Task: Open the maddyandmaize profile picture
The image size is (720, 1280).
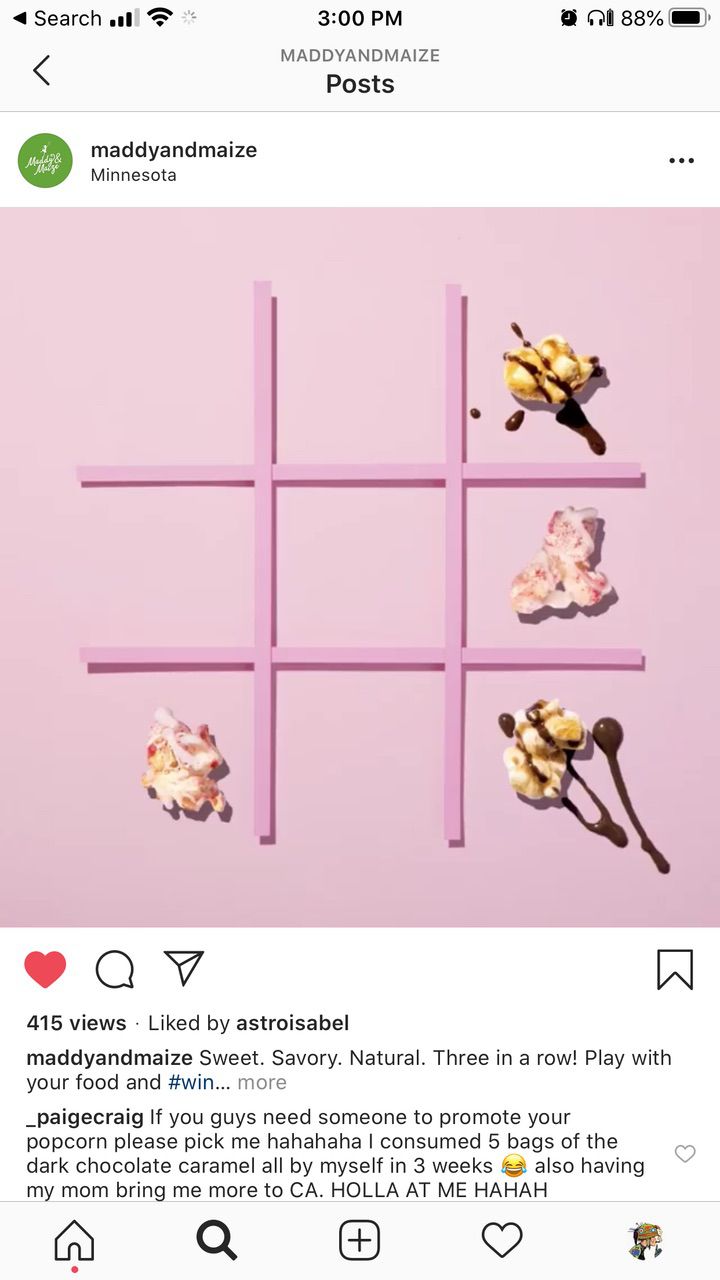Action: point(45,161)
